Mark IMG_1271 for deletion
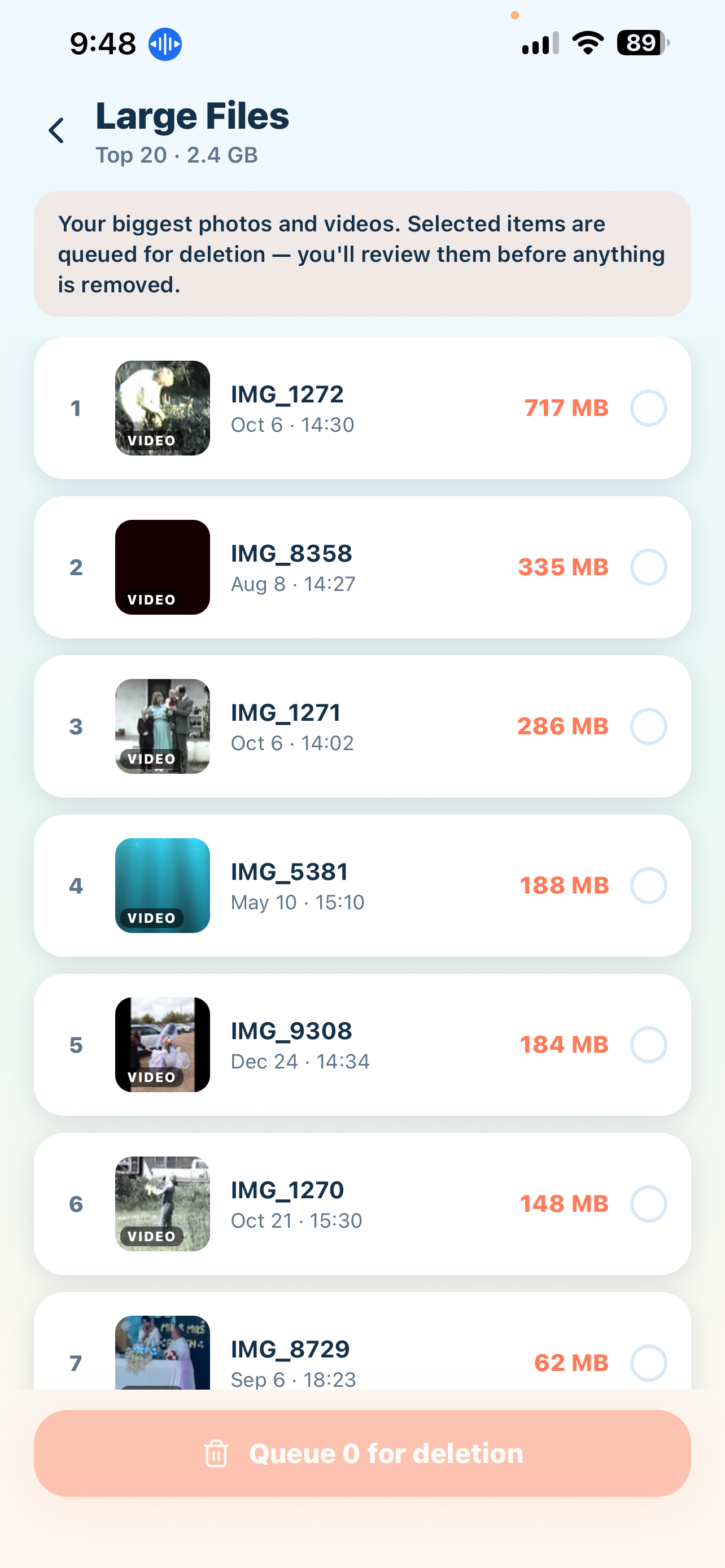The width and height of the screenshot is (725, 1568). pos(648,726)
